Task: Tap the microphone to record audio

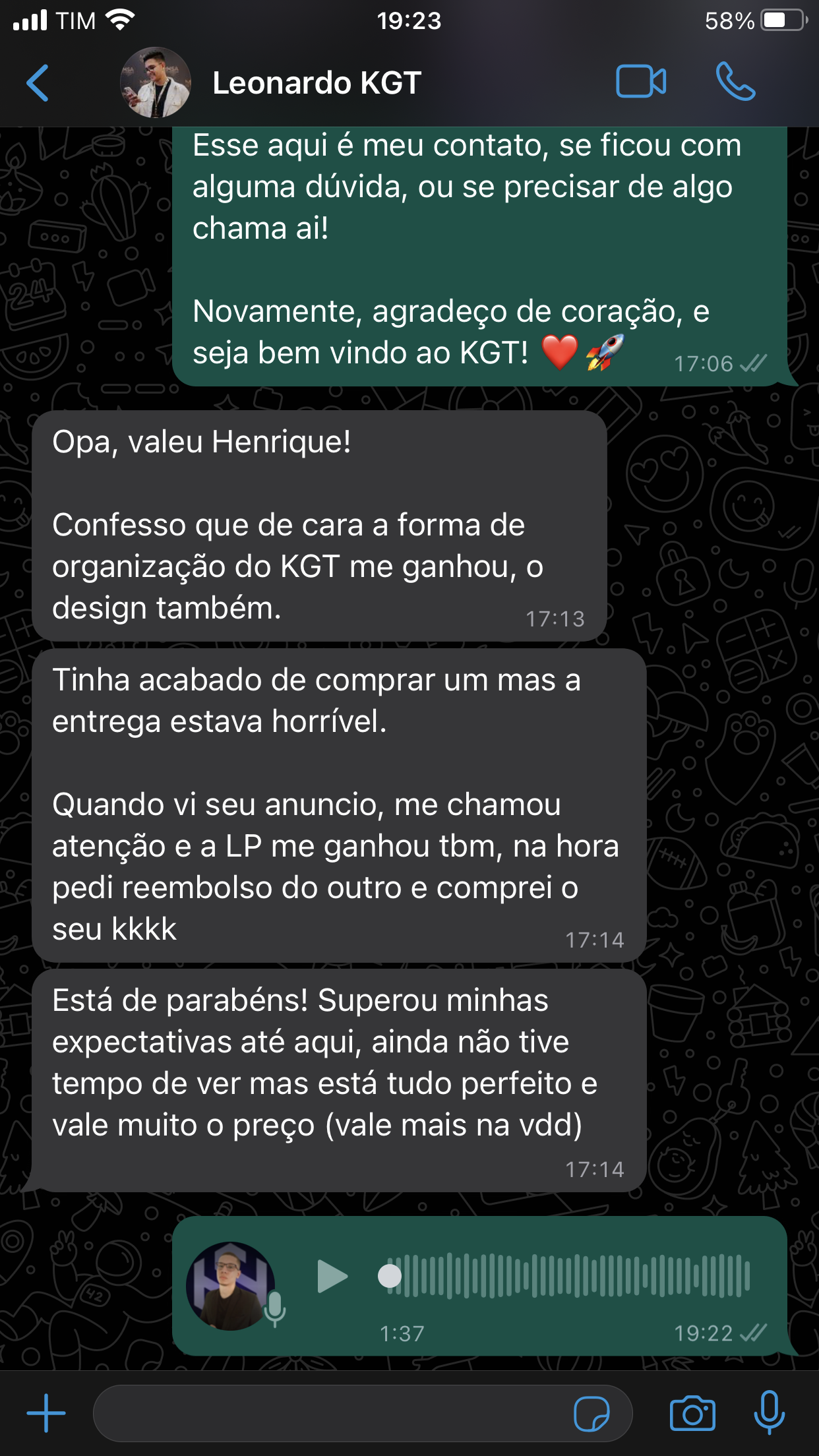Action: coord(769,1413)
